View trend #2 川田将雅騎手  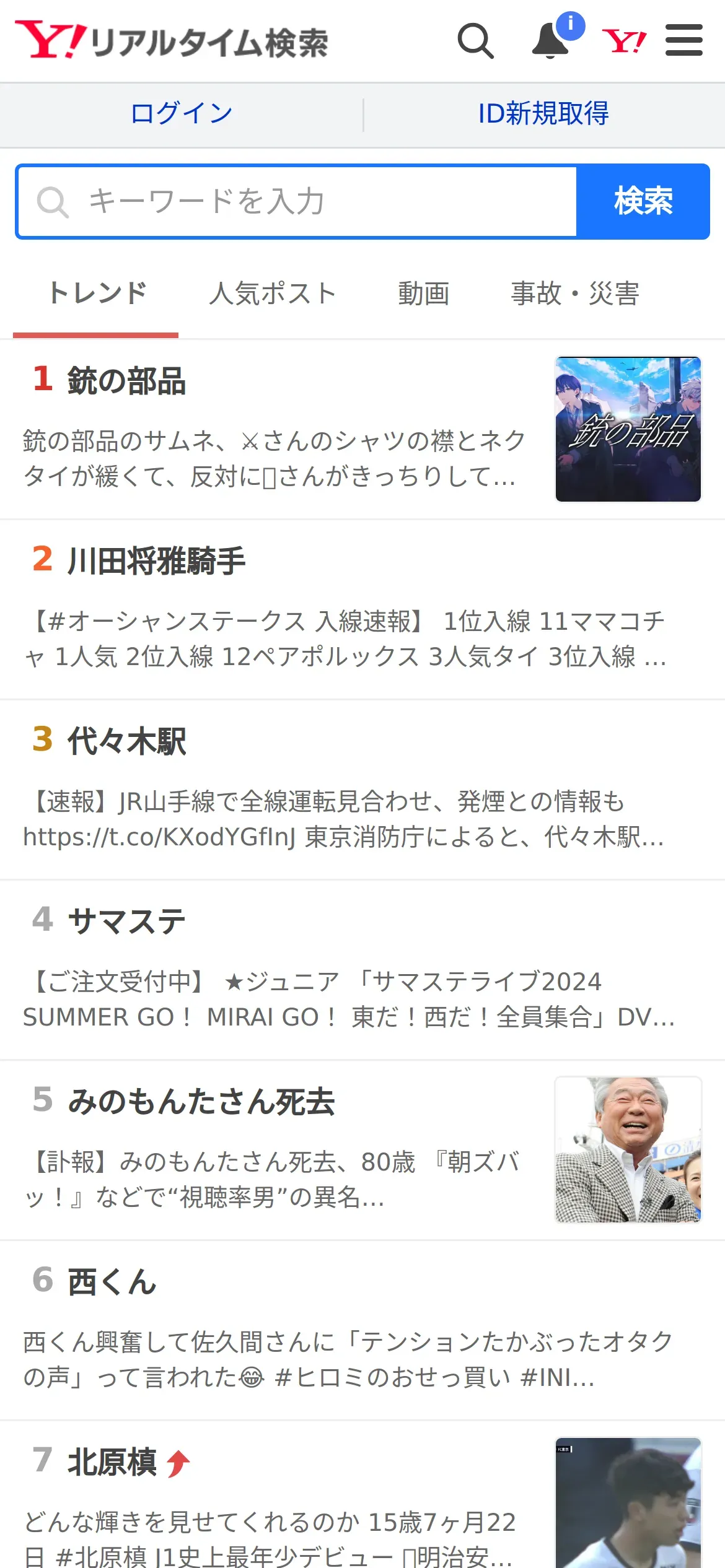156,560
